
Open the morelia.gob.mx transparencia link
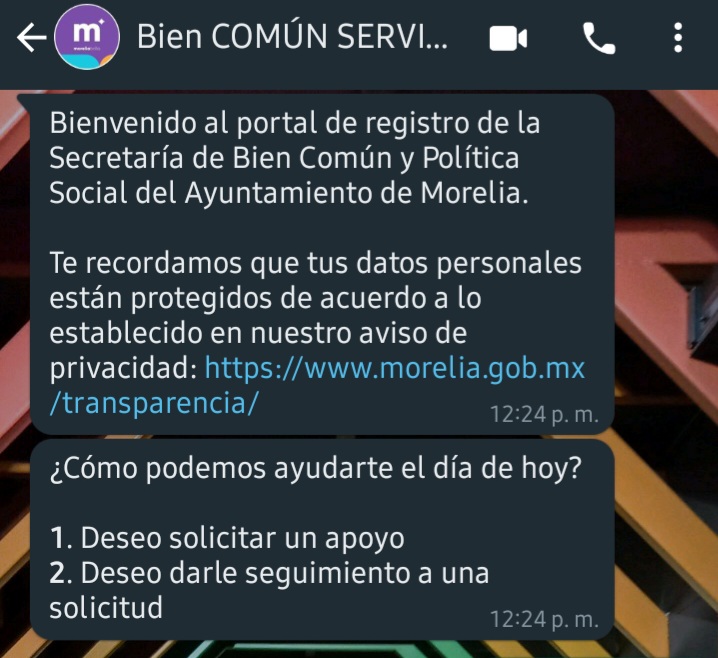(394, 369)
